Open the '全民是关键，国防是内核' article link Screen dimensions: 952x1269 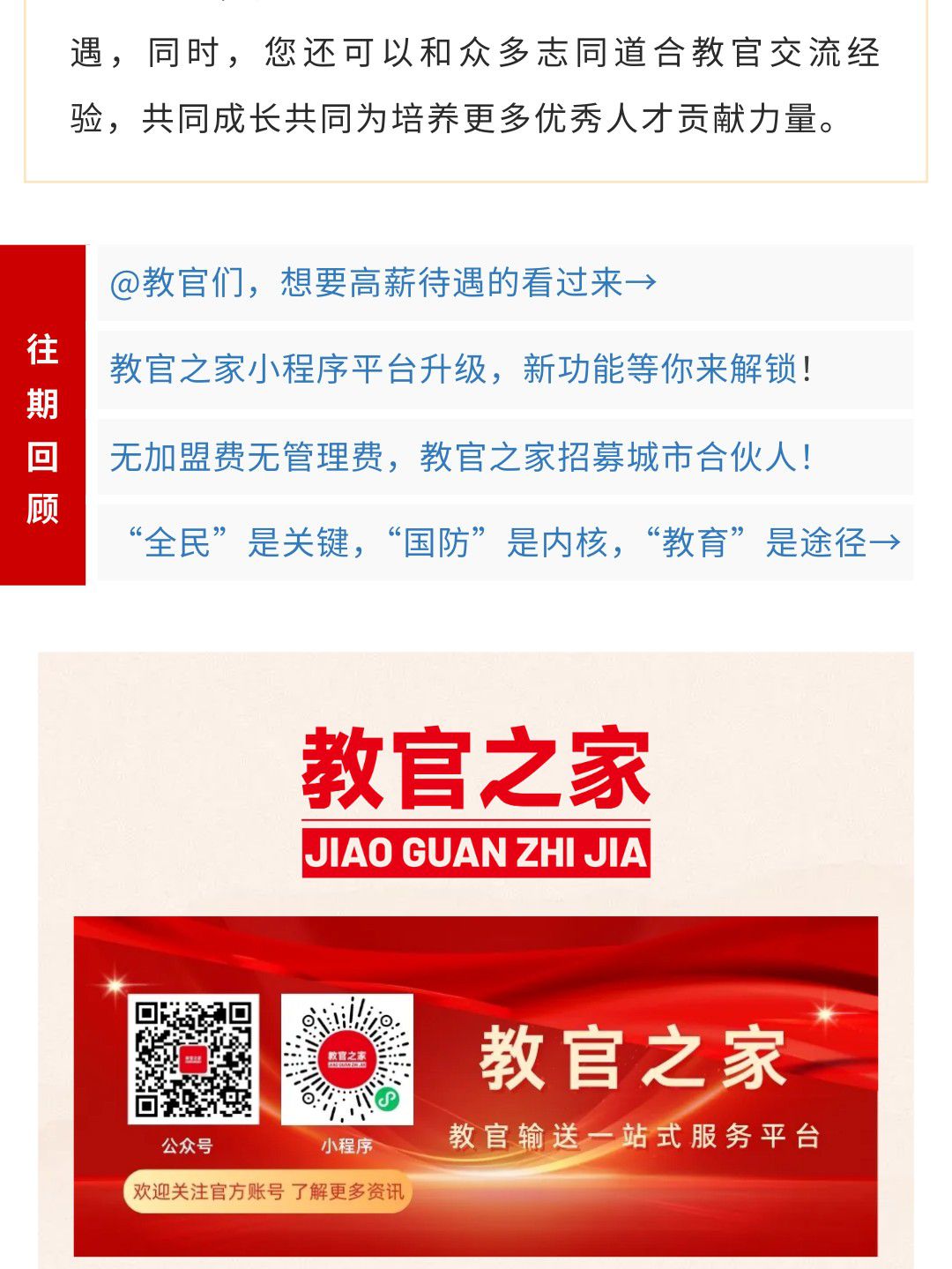pos(511,542)
